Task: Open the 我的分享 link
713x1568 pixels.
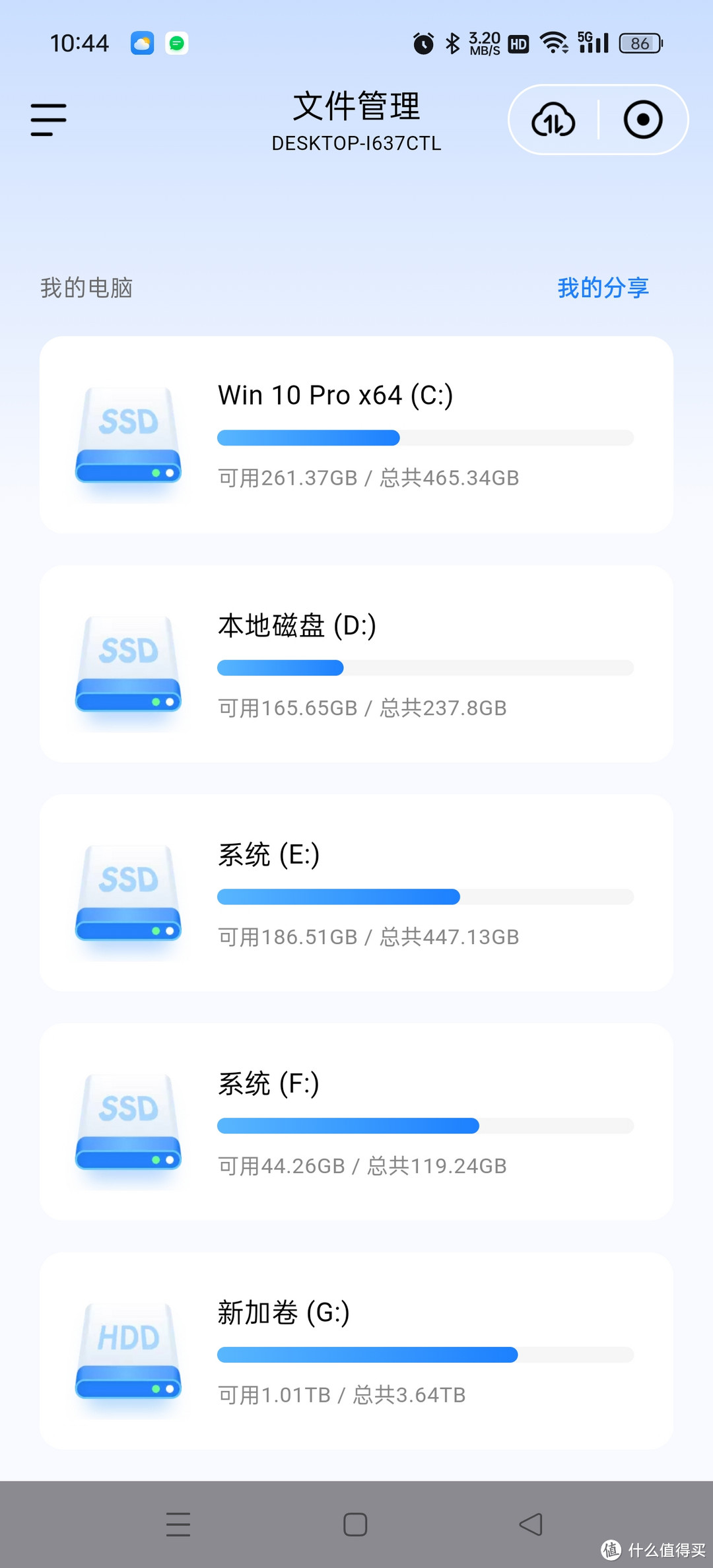Action: click(602, 287)
